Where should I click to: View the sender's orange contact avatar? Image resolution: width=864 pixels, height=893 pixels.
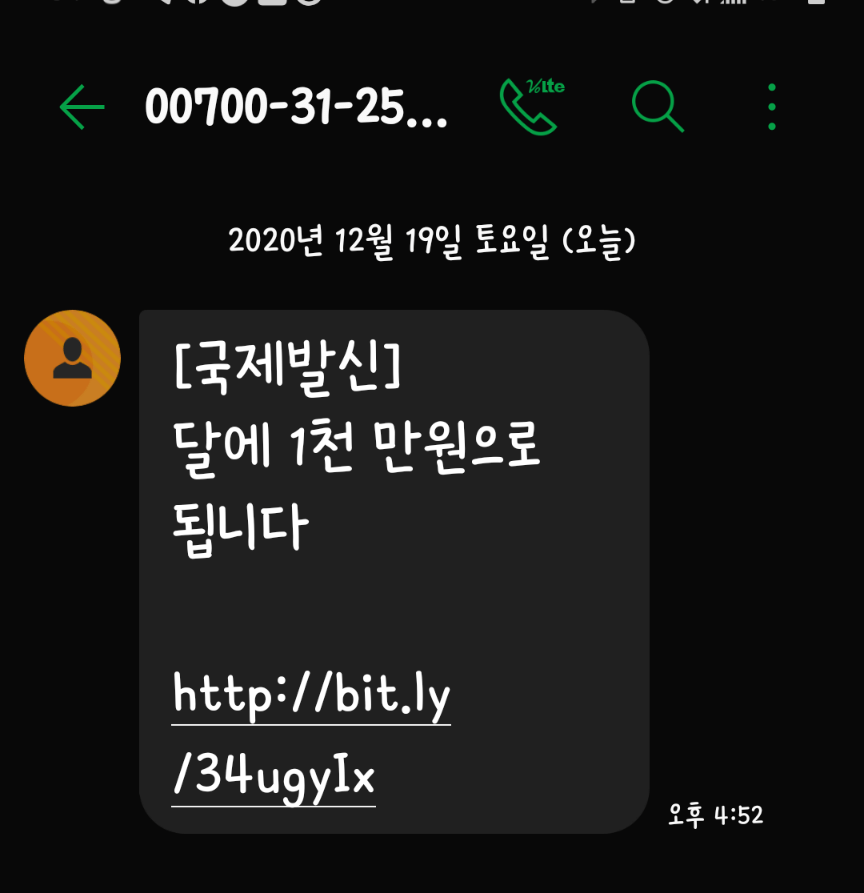[72, 358]
